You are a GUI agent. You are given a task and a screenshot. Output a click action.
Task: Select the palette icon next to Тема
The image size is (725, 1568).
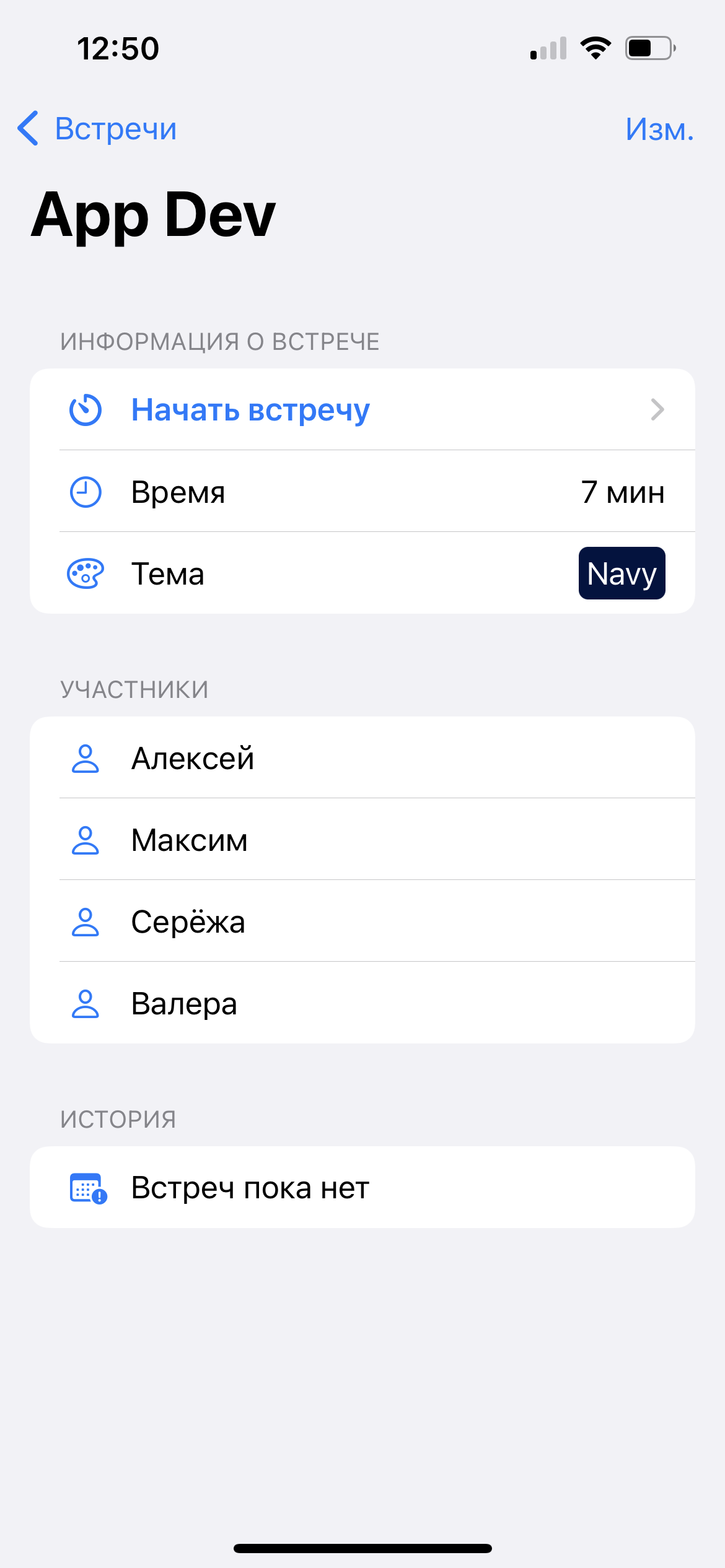[85, 573]
